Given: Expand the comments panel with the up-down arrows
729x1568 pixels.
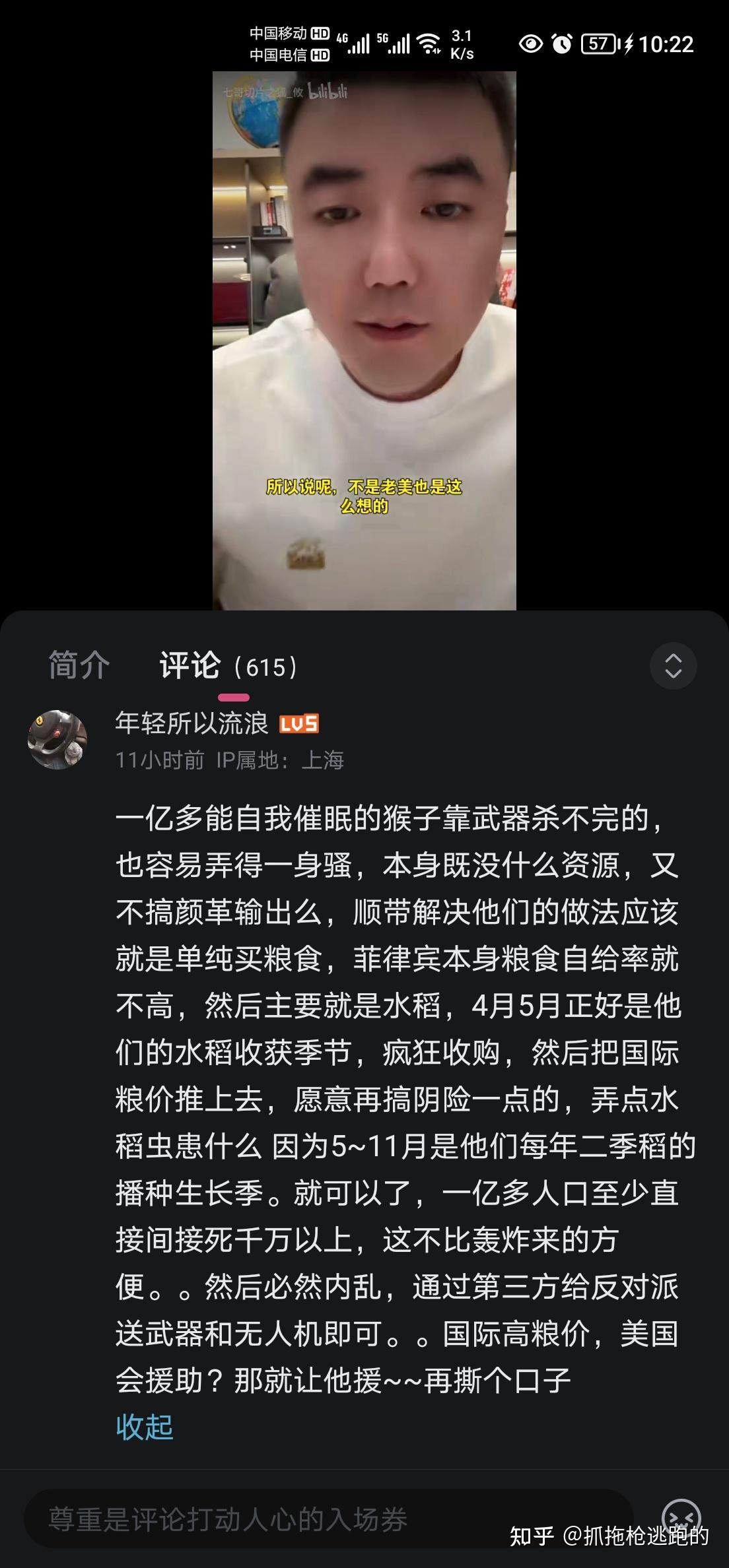Looking at the screenshot, I should pos(673,665).
